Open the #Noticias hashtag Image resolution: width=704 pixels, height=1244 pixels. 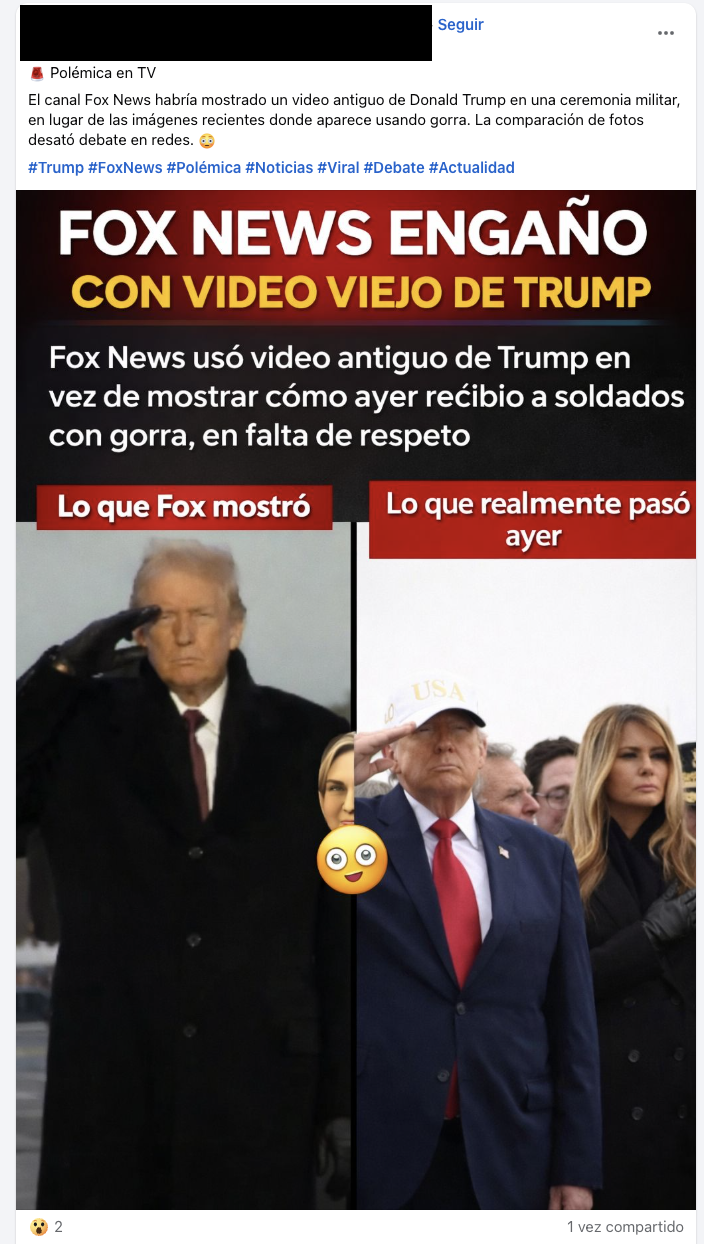[279, 168]
